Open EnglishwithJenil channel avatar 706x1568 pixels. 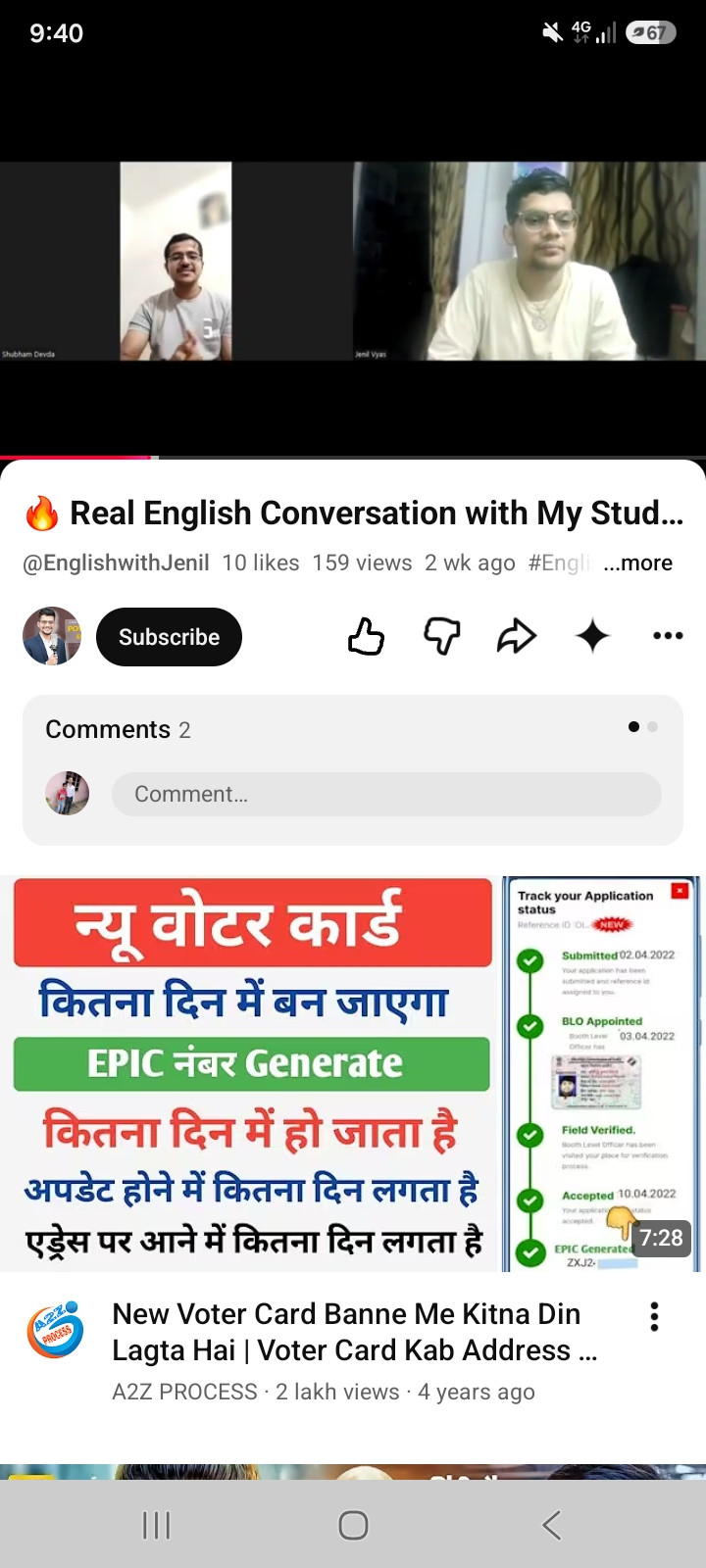[x=52, y=637]
